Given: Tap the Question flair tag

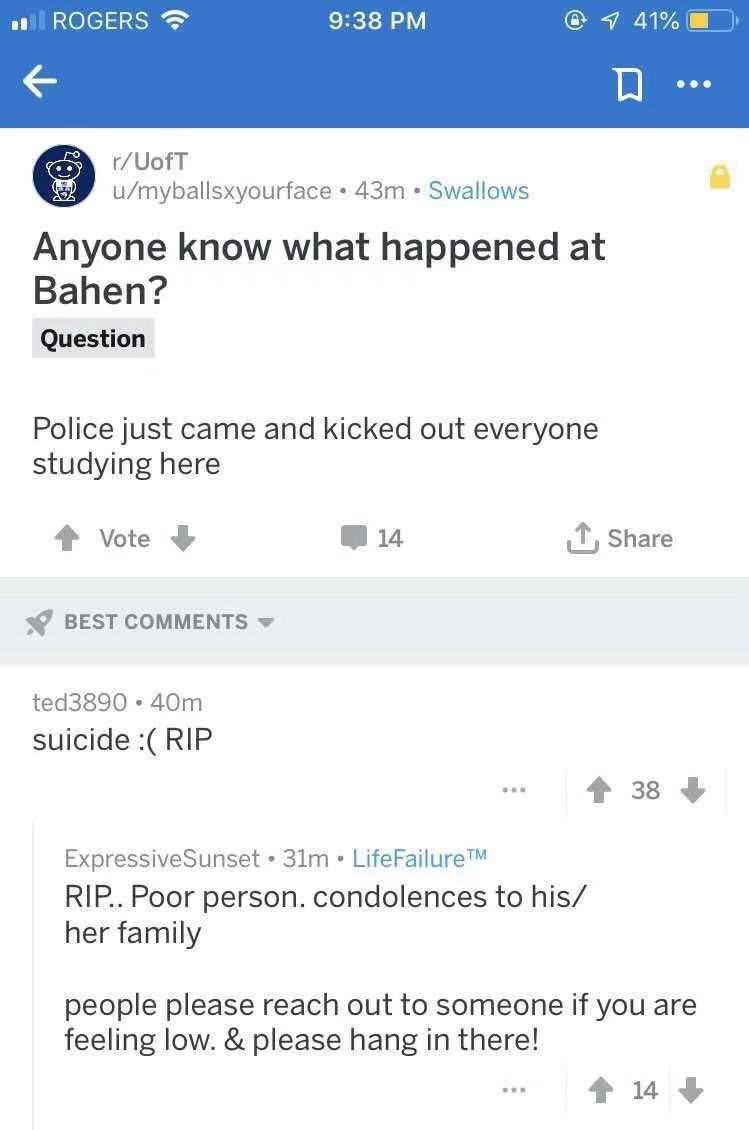Looking at the screenshot, I should [93, 339].
